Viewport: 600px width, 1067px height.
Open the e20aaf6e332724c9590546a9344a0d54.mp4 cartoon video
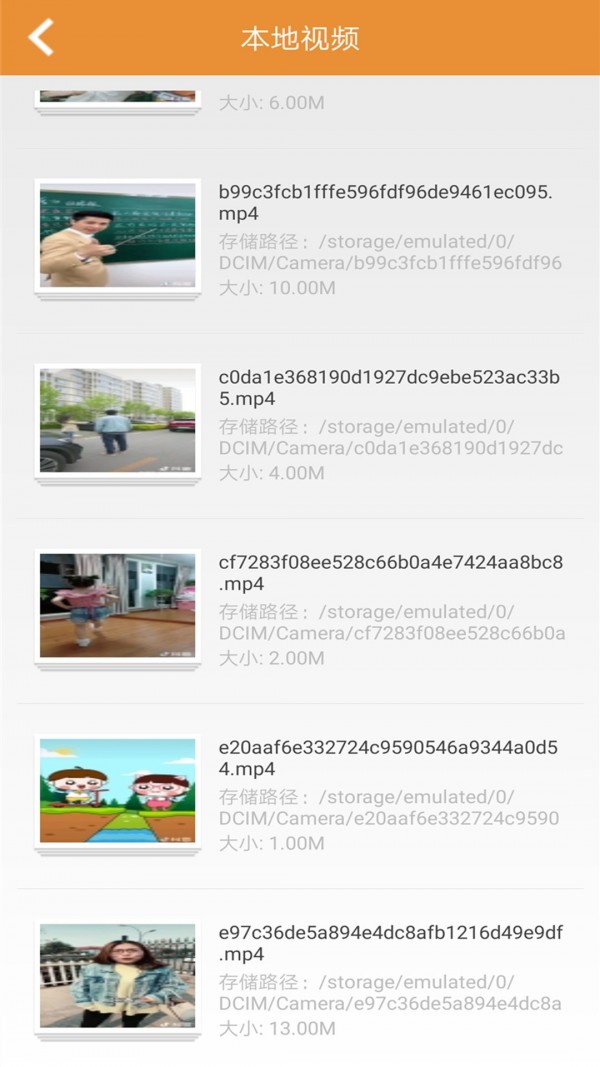[300, 794]
